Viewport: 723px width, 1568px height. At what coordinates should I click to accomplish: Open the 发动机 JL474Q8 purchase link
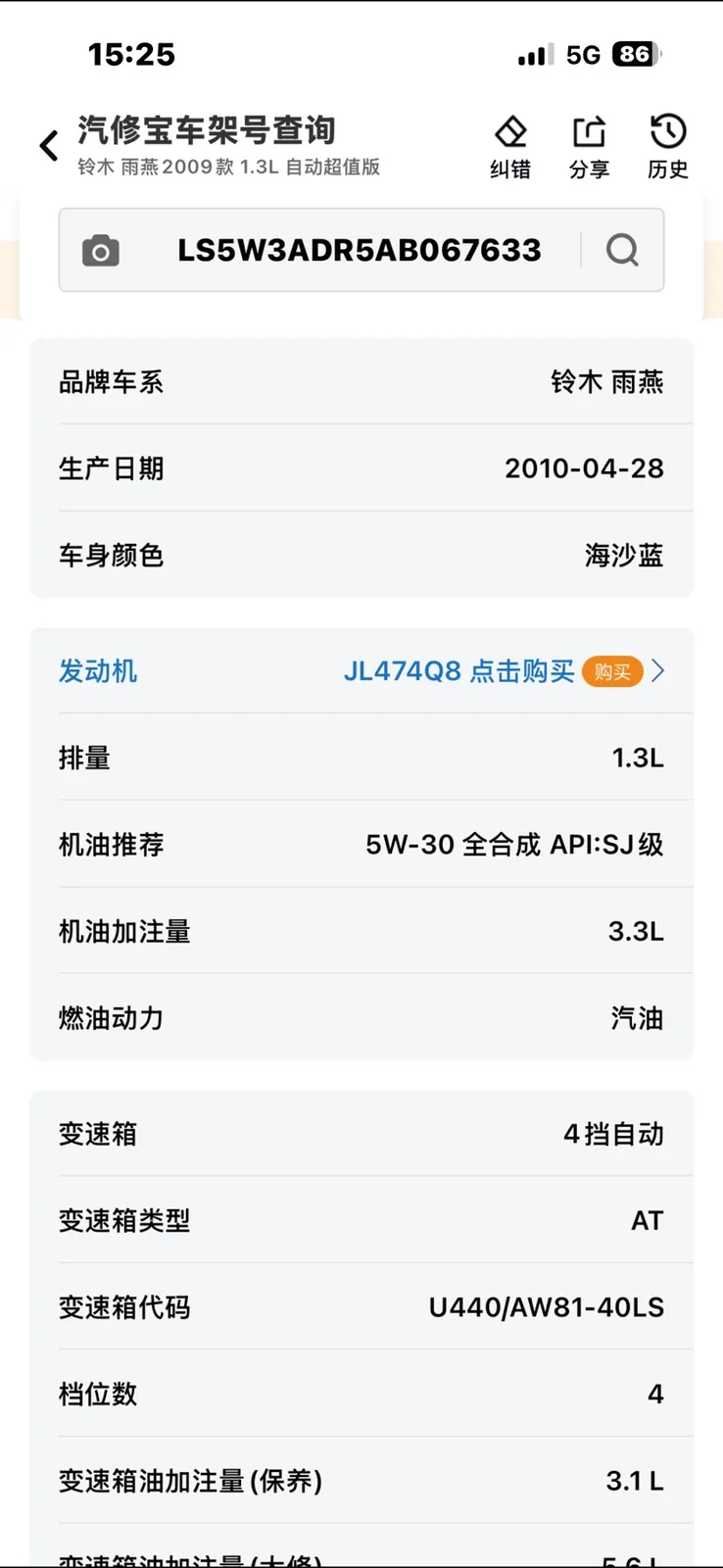coord(361,671)
